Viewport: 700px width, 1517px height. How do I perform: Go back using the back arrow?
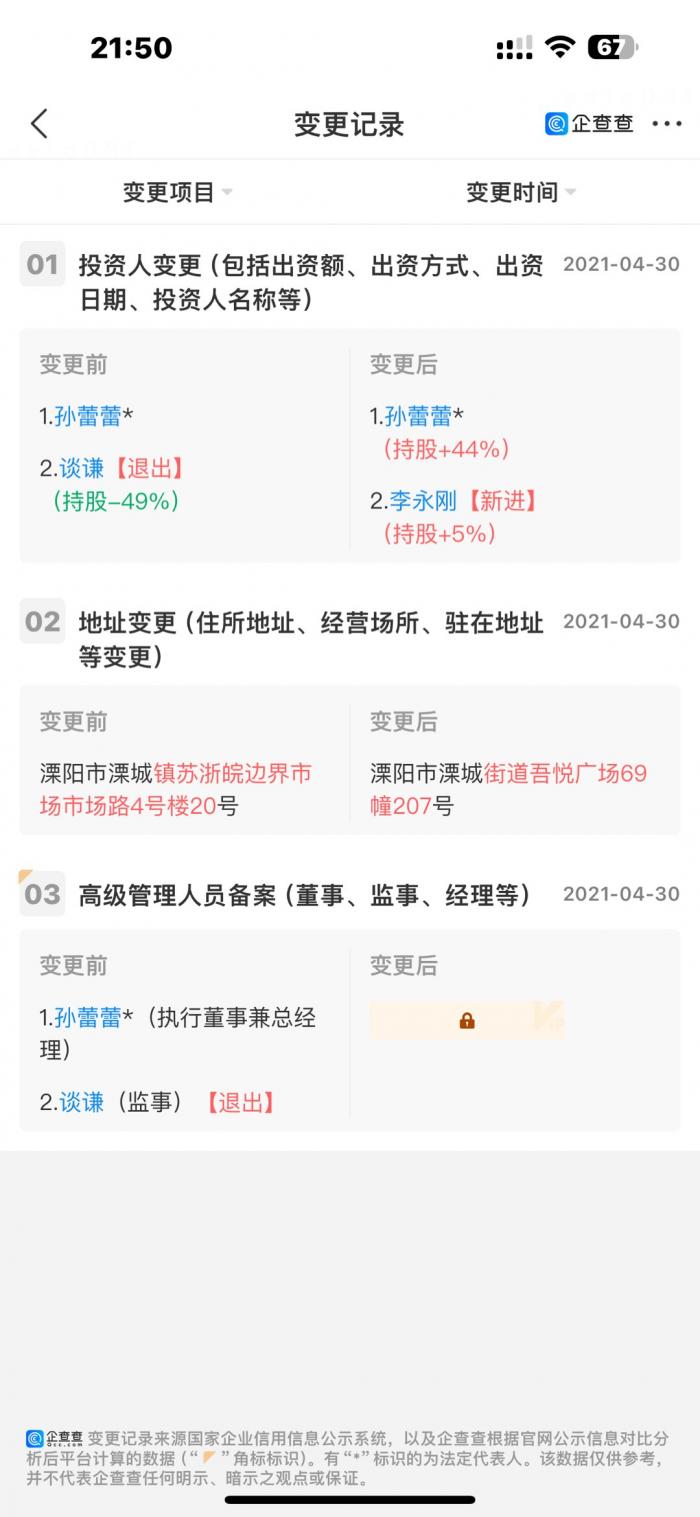39,124
